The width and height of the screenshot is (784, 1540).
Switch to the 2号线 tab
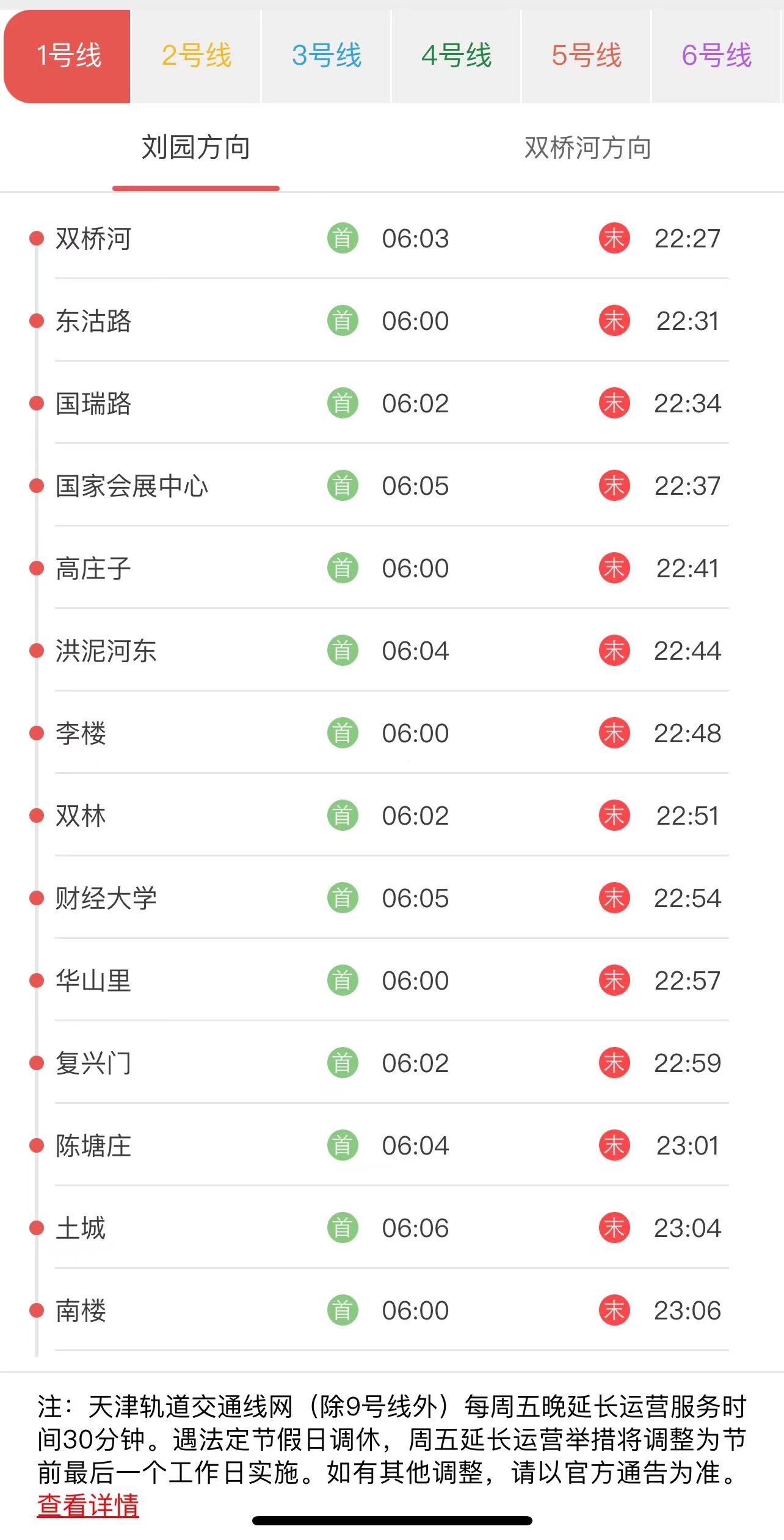[196, 56]
